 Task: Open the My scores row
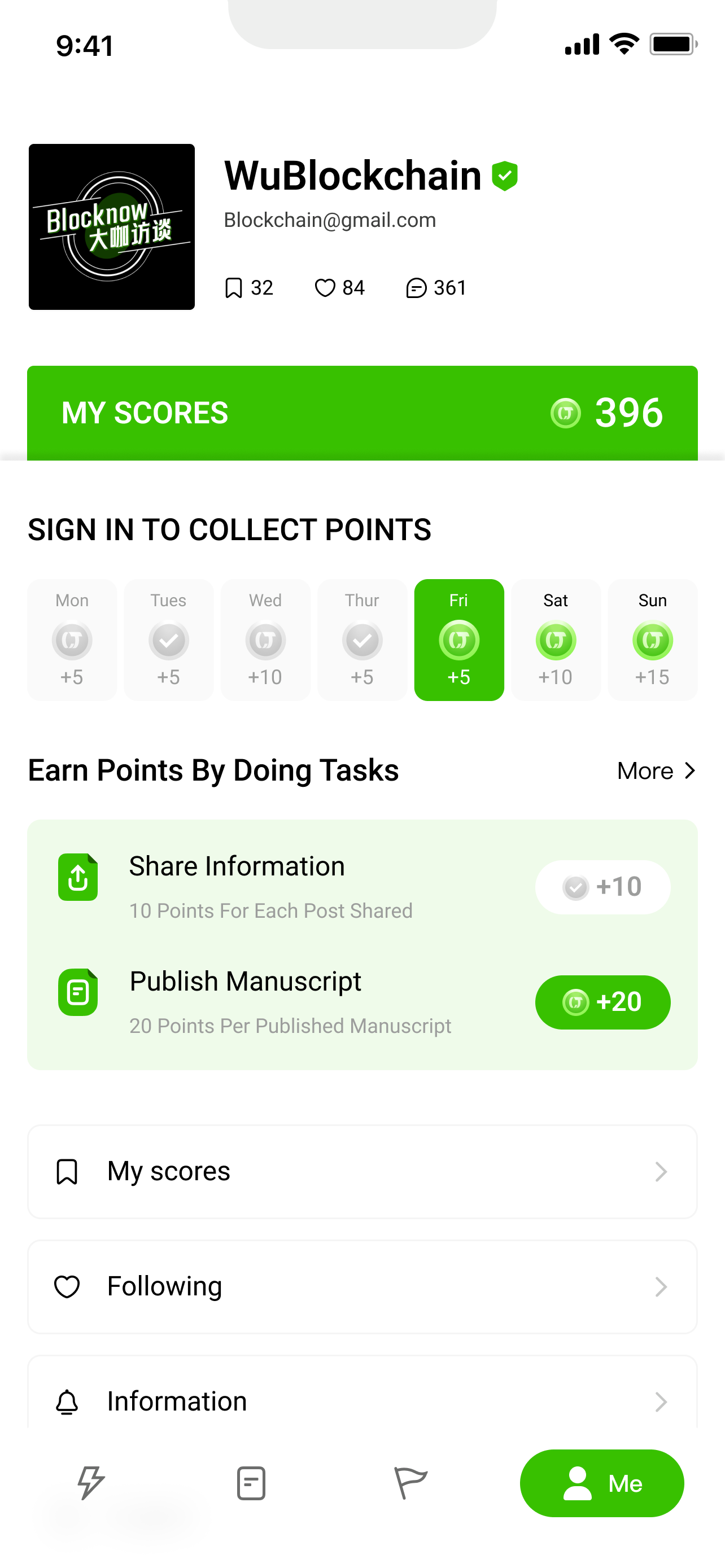tap(362, 1171)
